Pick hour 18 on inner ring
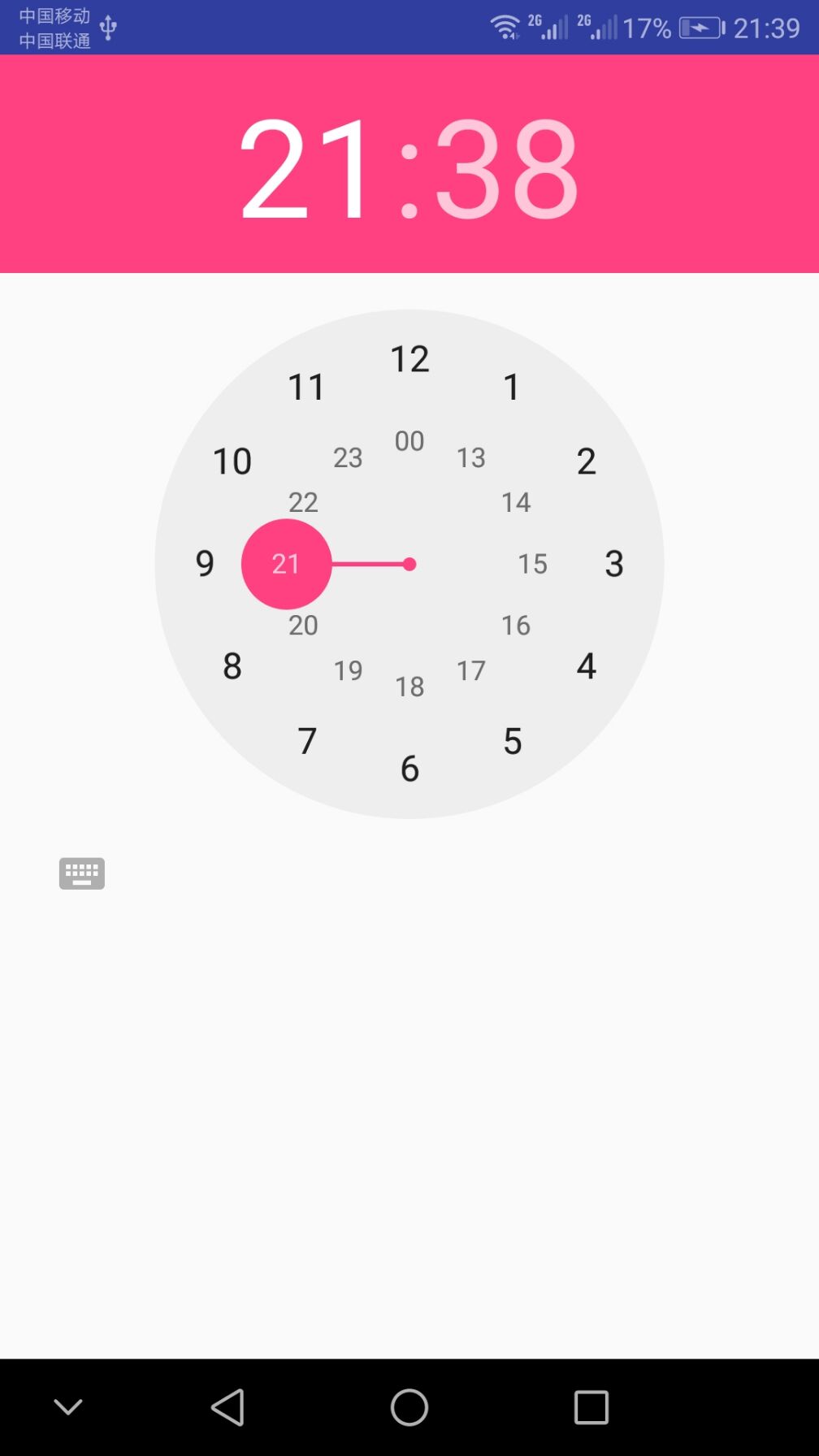Viewport: 819px width, 1456px height. pyautogui.click(x=409, y=687)
